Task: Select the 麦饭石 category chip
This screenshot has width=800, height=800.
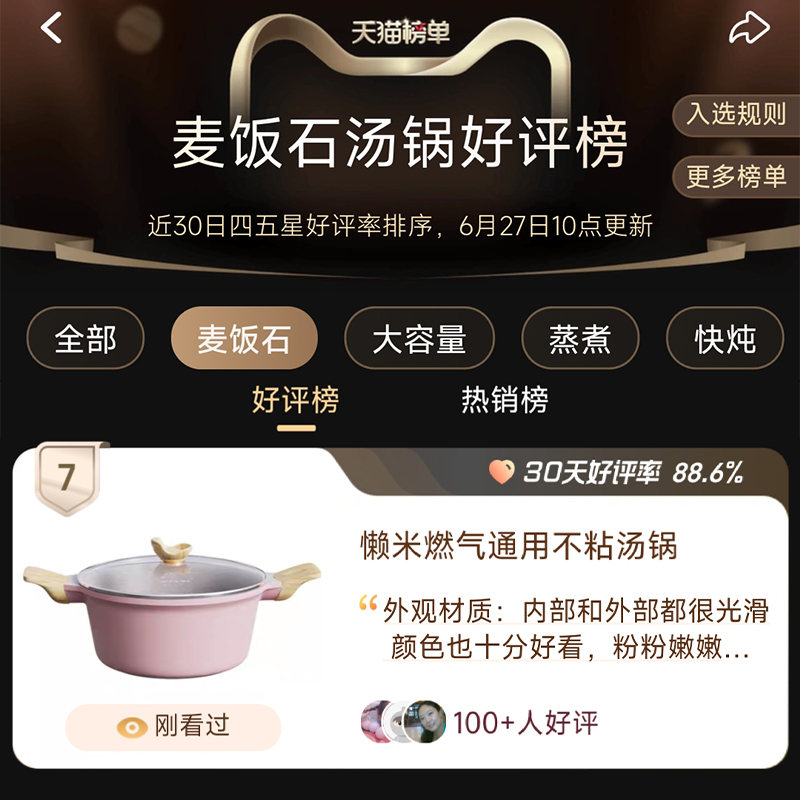Action: coord(244,339)
